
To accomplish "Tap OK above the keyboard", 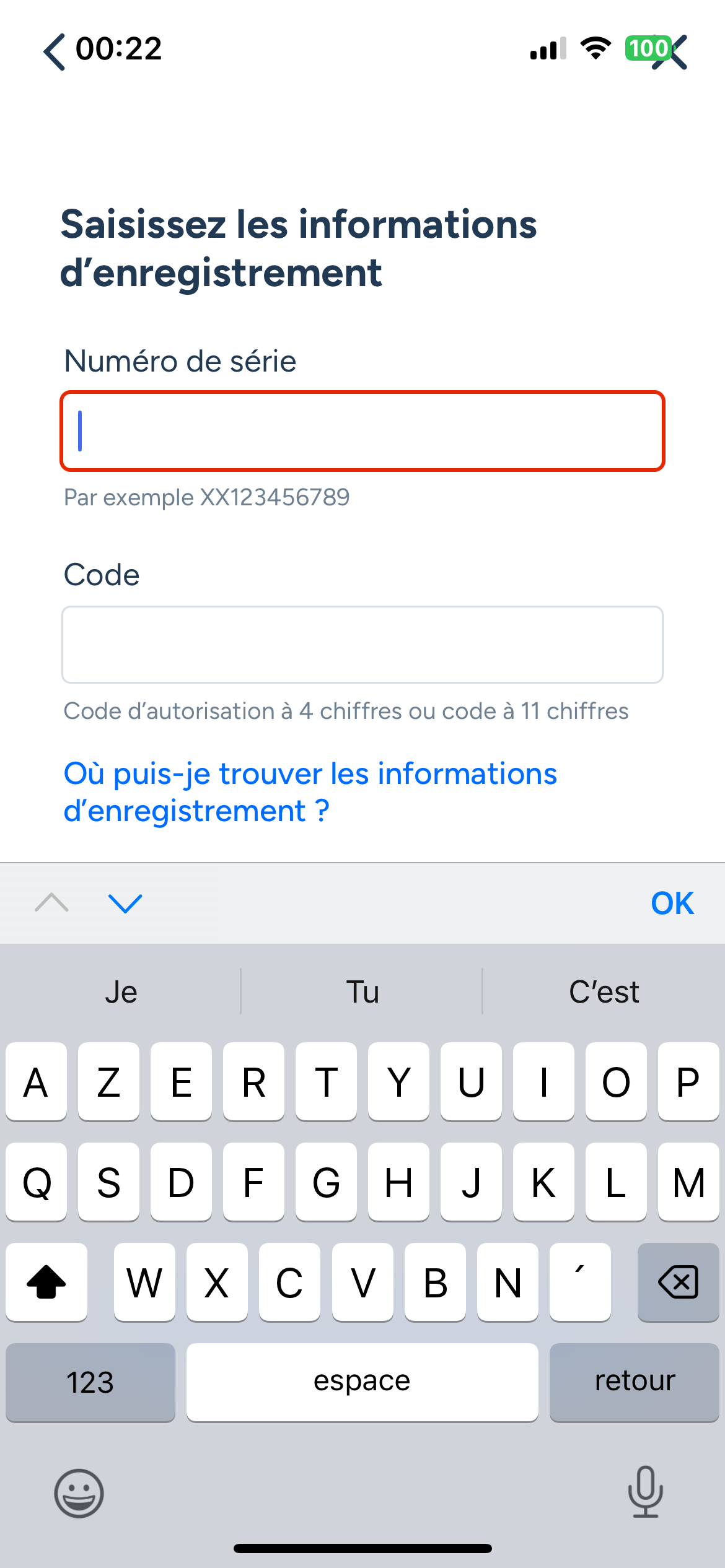I will pyautogui.click(x=672, y=904).
